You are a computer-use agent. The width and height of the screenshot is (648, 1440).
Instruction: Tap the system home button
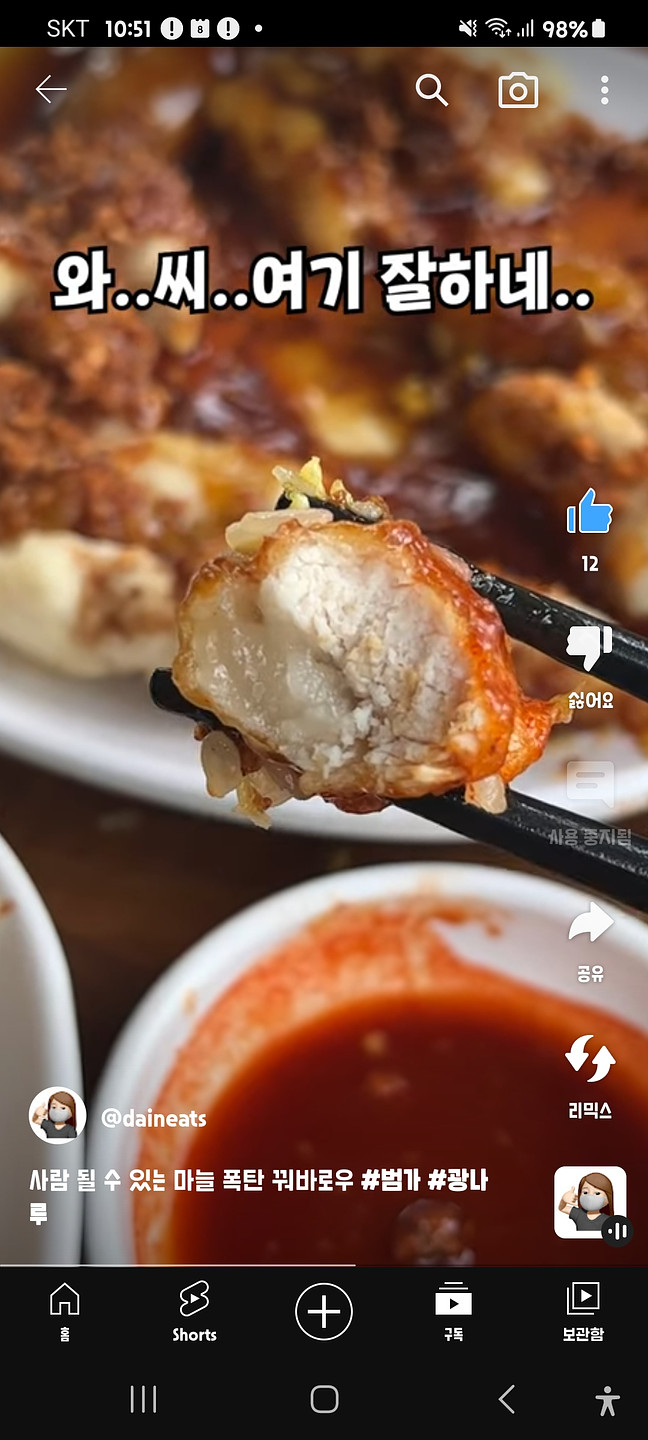click(x=324, y=1399)
